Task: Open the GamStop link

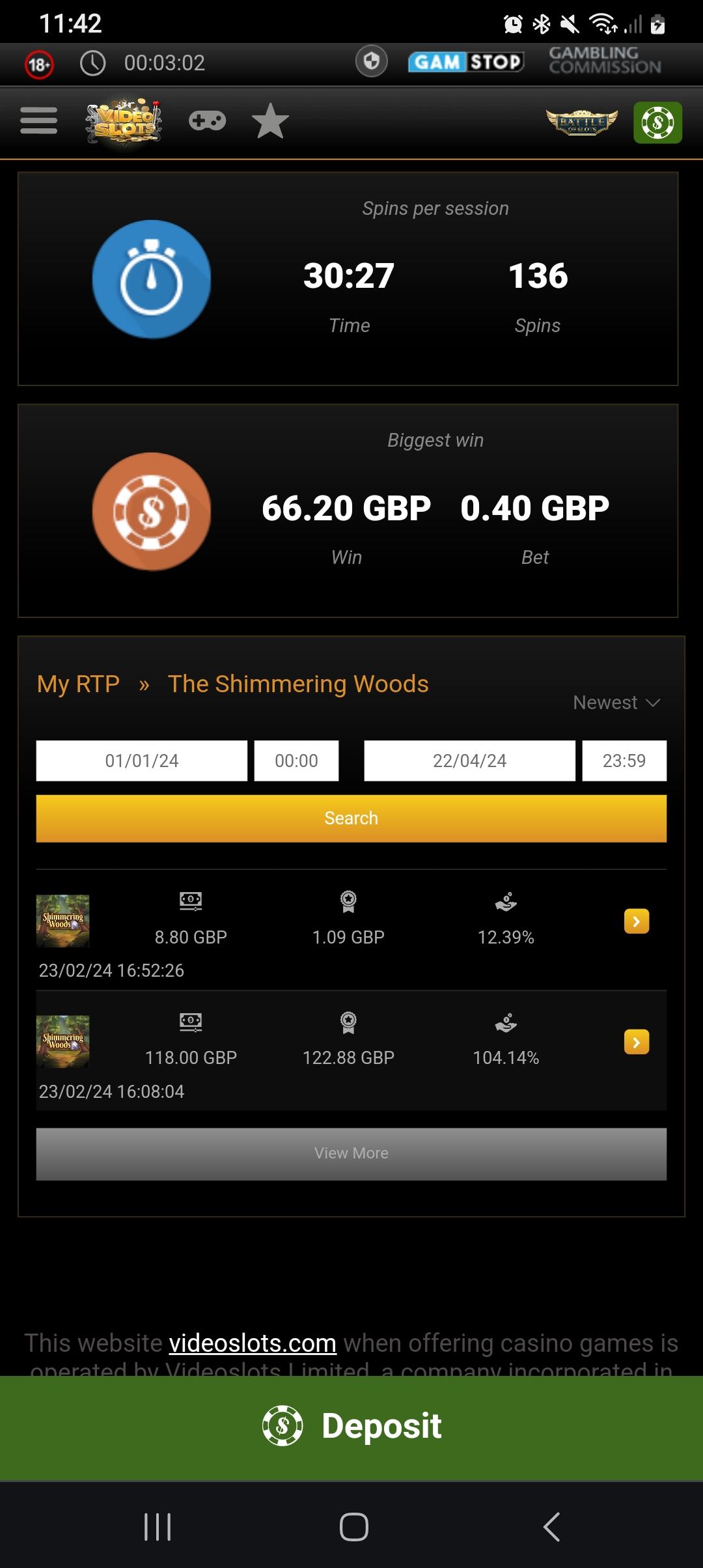Action: click(466, 62)
